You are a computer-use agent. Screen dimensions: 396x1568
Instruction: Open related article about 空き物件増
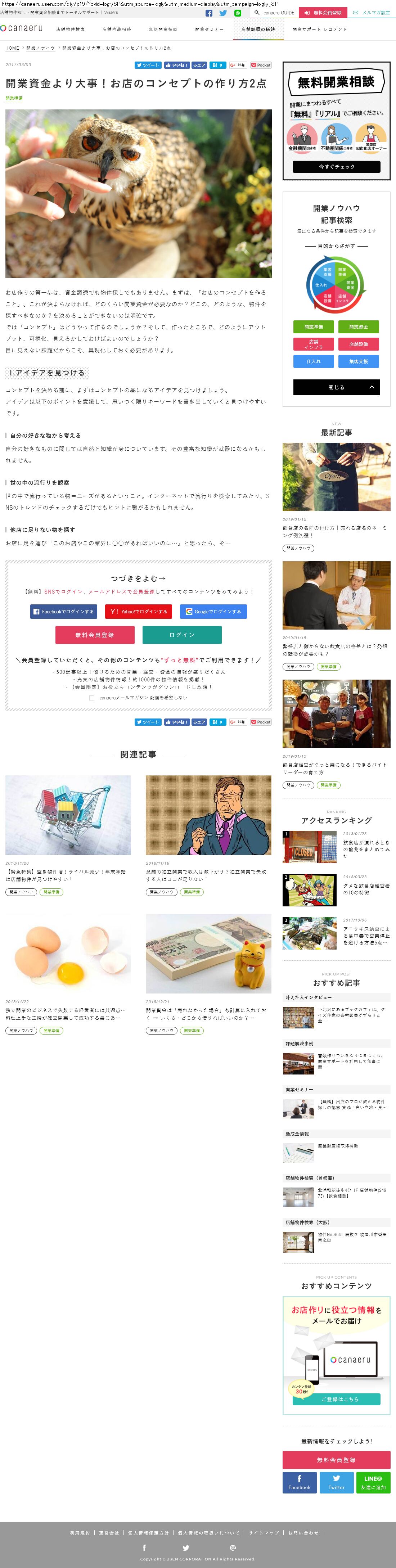click(68, 815)
